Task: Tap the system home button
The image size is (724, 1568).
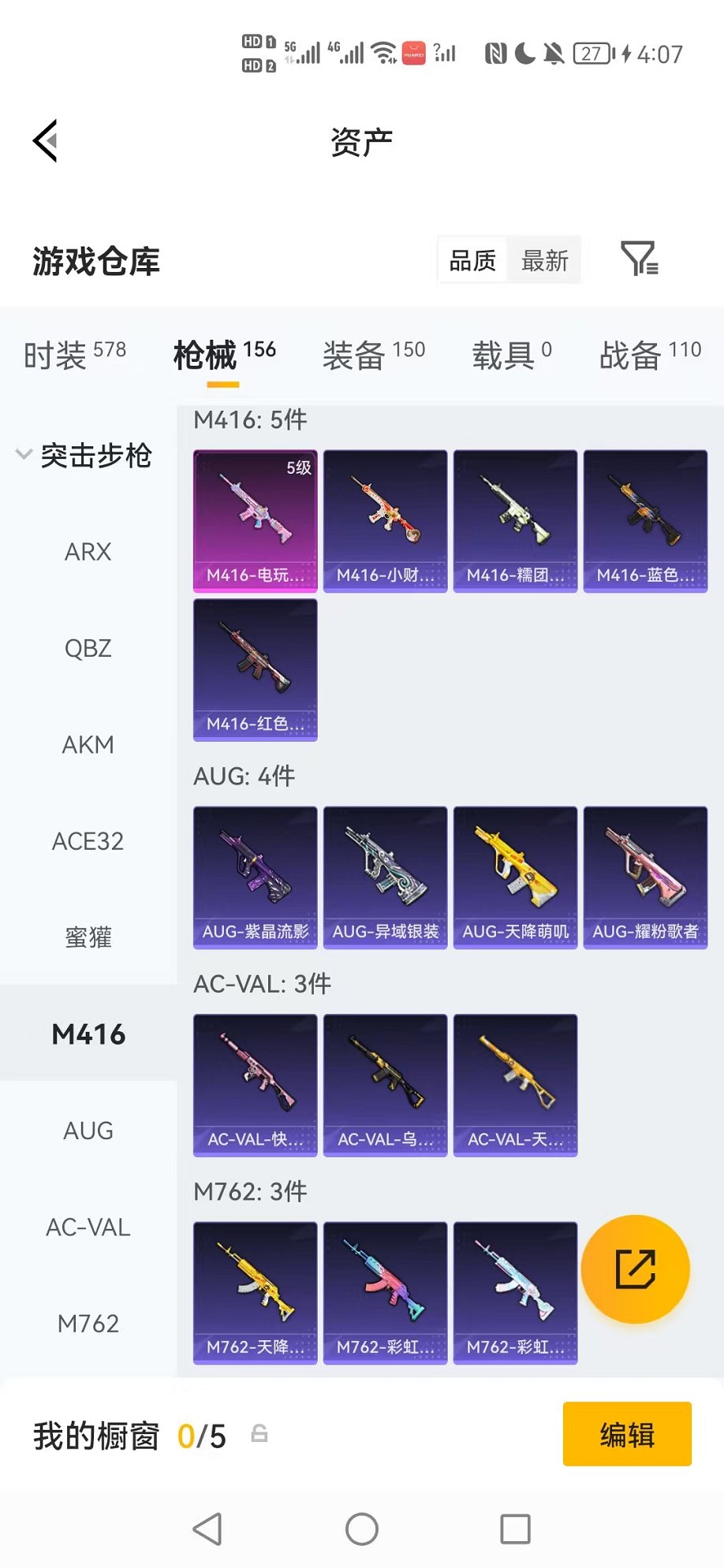Action: tap(362, 1529)
